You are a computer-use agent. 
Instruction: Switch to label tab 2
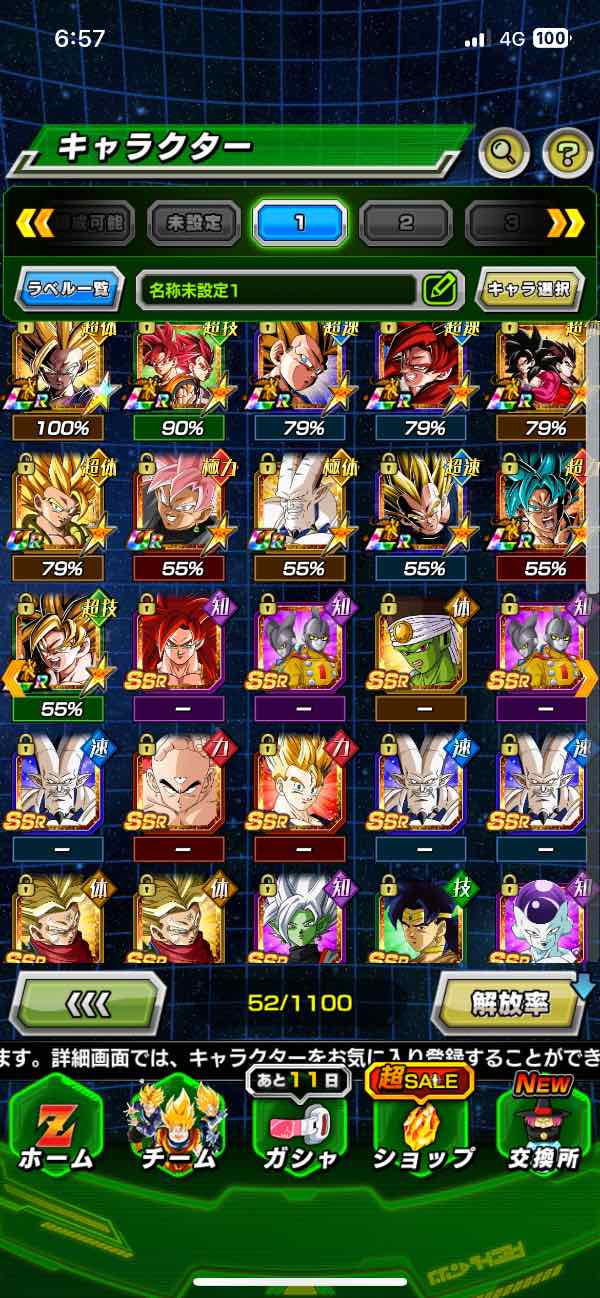click(x=405, y=222)
